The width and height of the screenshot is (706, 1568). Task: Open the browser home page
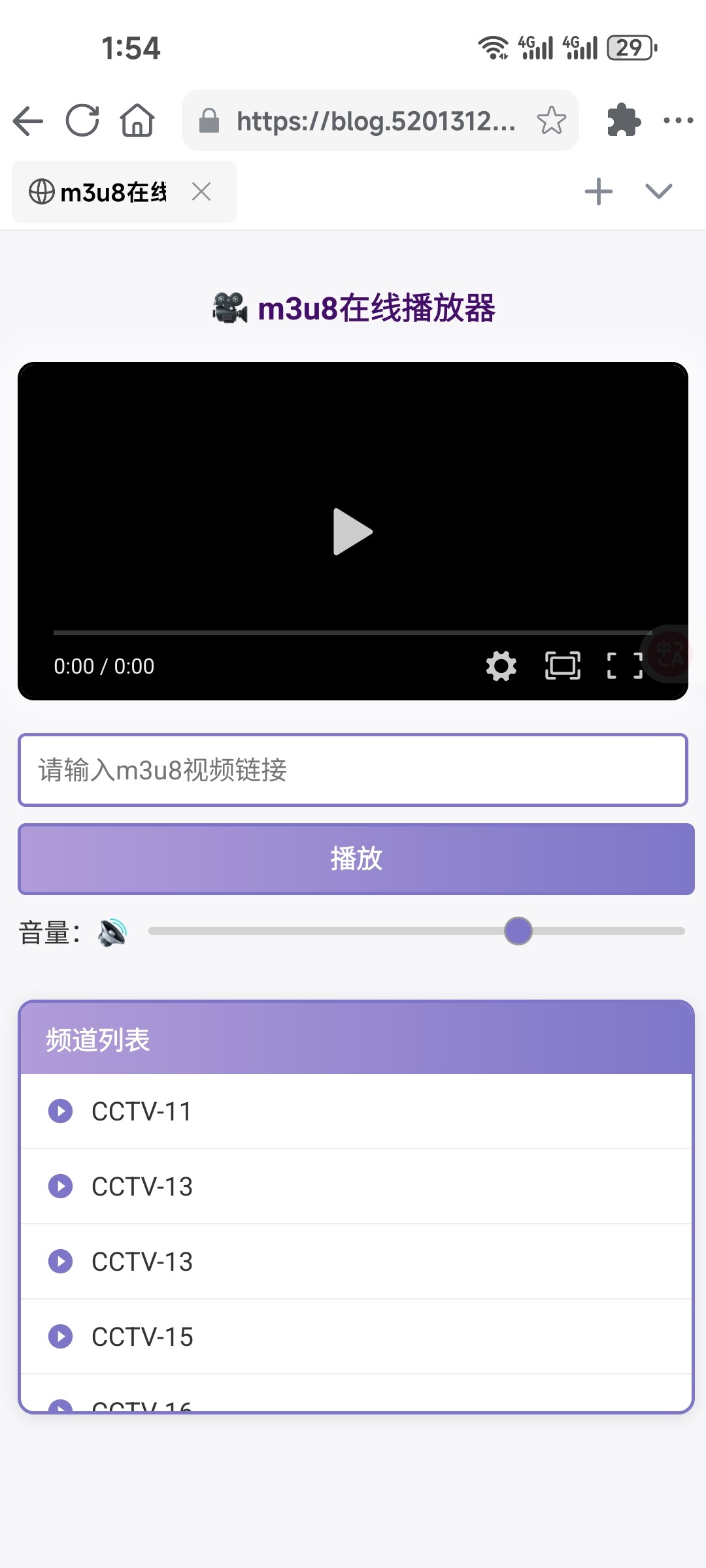(137, 120)
